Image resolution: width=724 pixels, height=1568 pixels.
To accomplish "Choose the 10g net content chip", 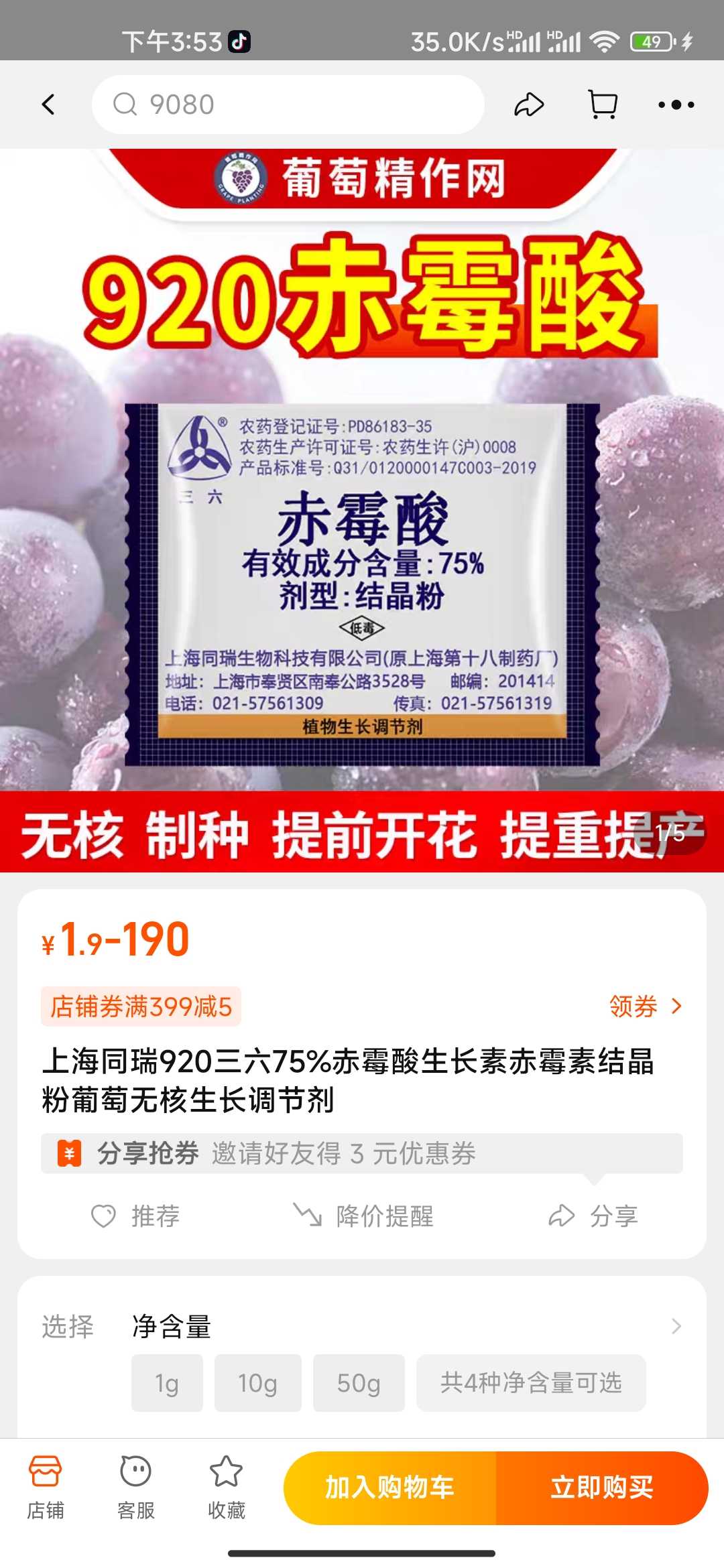I will [257, 1382].
